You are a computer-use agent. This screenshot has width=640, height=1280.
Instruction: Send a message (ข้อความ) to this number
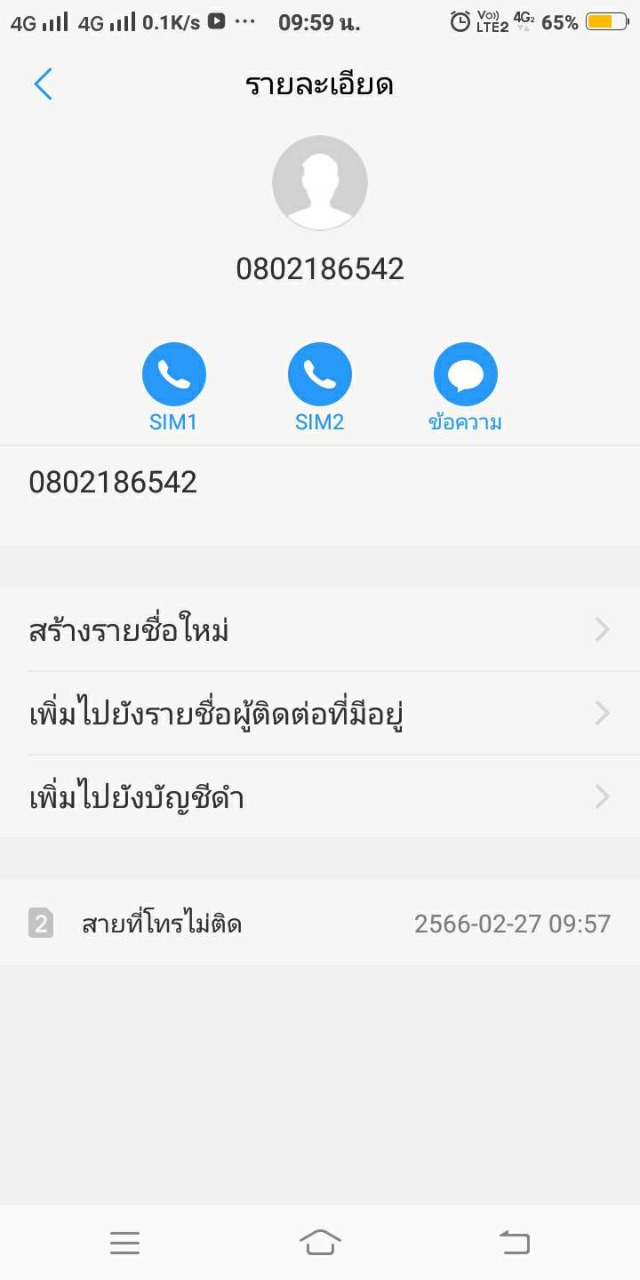click(x=465, y=375)
